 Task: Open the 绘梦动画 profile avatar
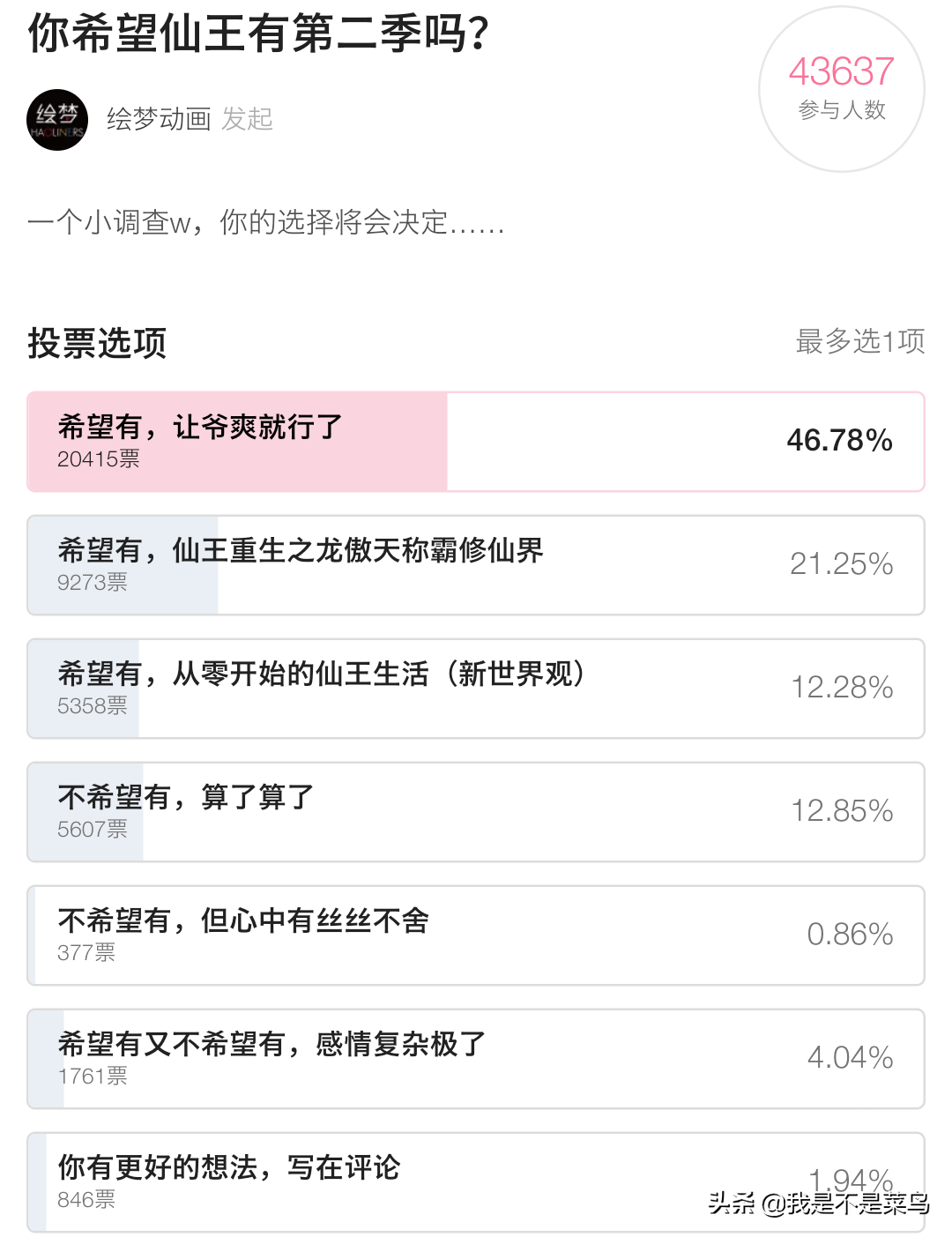click(x=57, y=120)
